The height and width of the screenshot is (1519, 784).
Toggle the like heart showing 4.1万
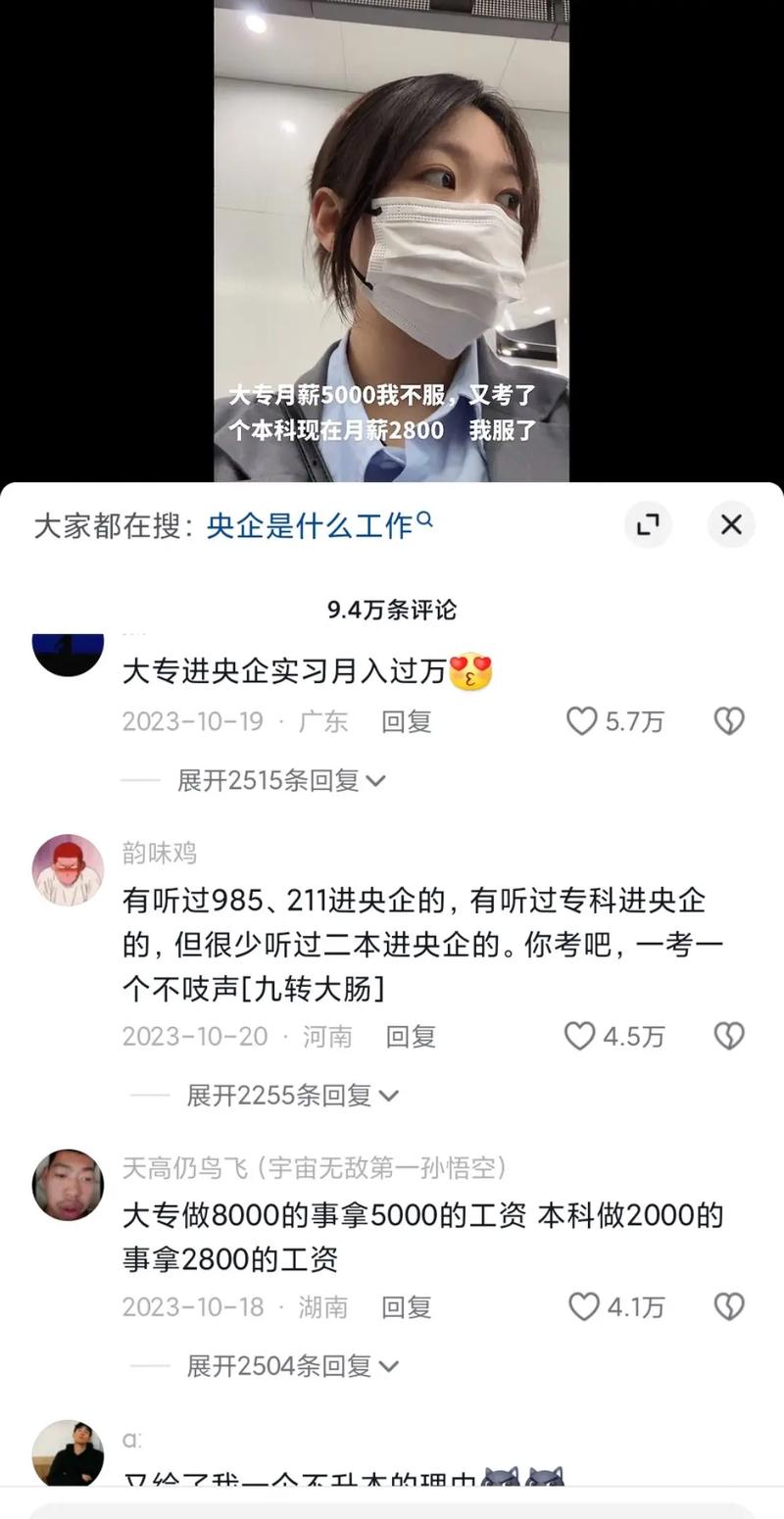(x=586, y=1306)
